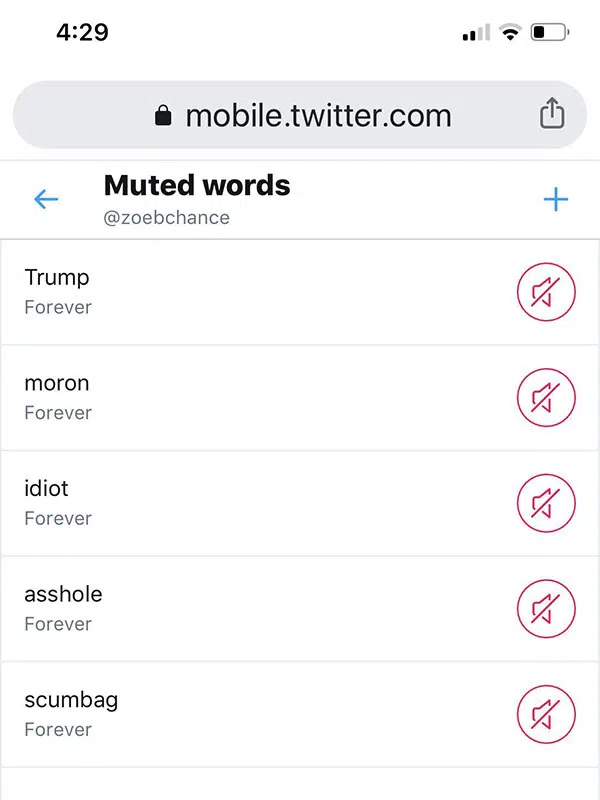Open the moron muted word entry
Screen dimensions: 600x800
click(250, 398)
